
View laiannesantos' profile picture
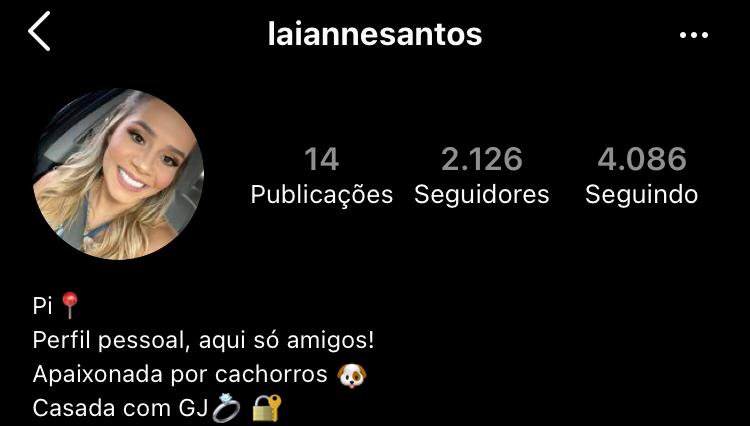pos(118,175)
